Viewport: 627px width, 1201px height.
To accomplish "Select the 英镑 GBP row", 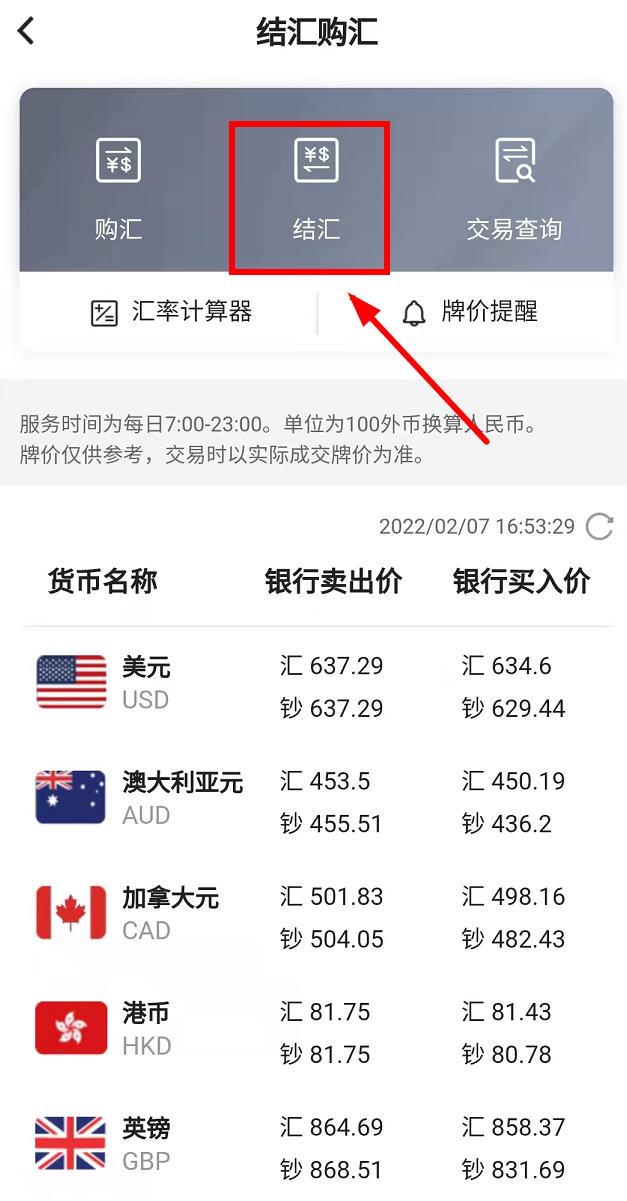I will [x=315, y=1145].
